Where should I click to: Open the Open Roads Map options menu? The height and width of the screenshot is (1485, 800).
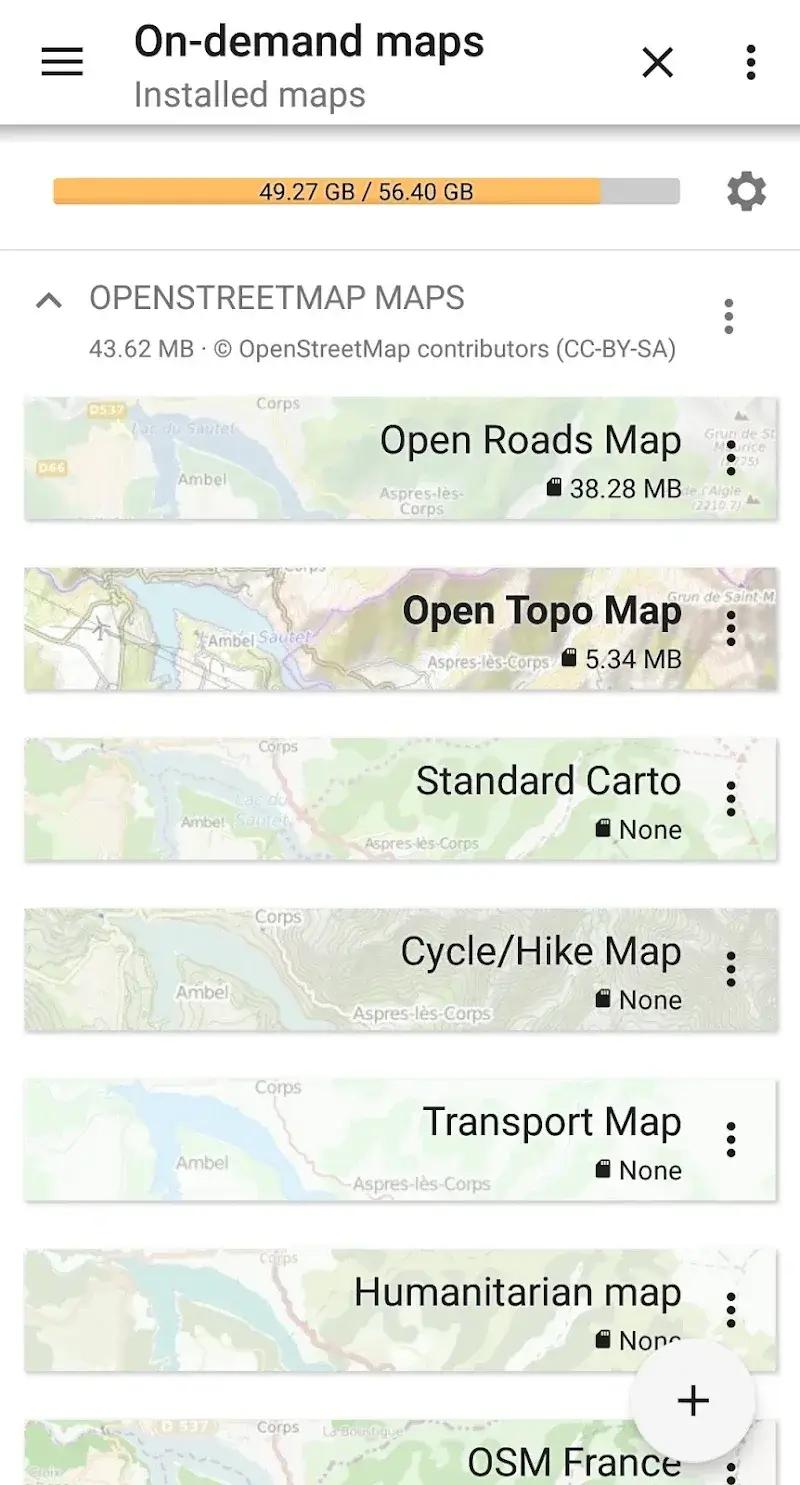point(729,458)
